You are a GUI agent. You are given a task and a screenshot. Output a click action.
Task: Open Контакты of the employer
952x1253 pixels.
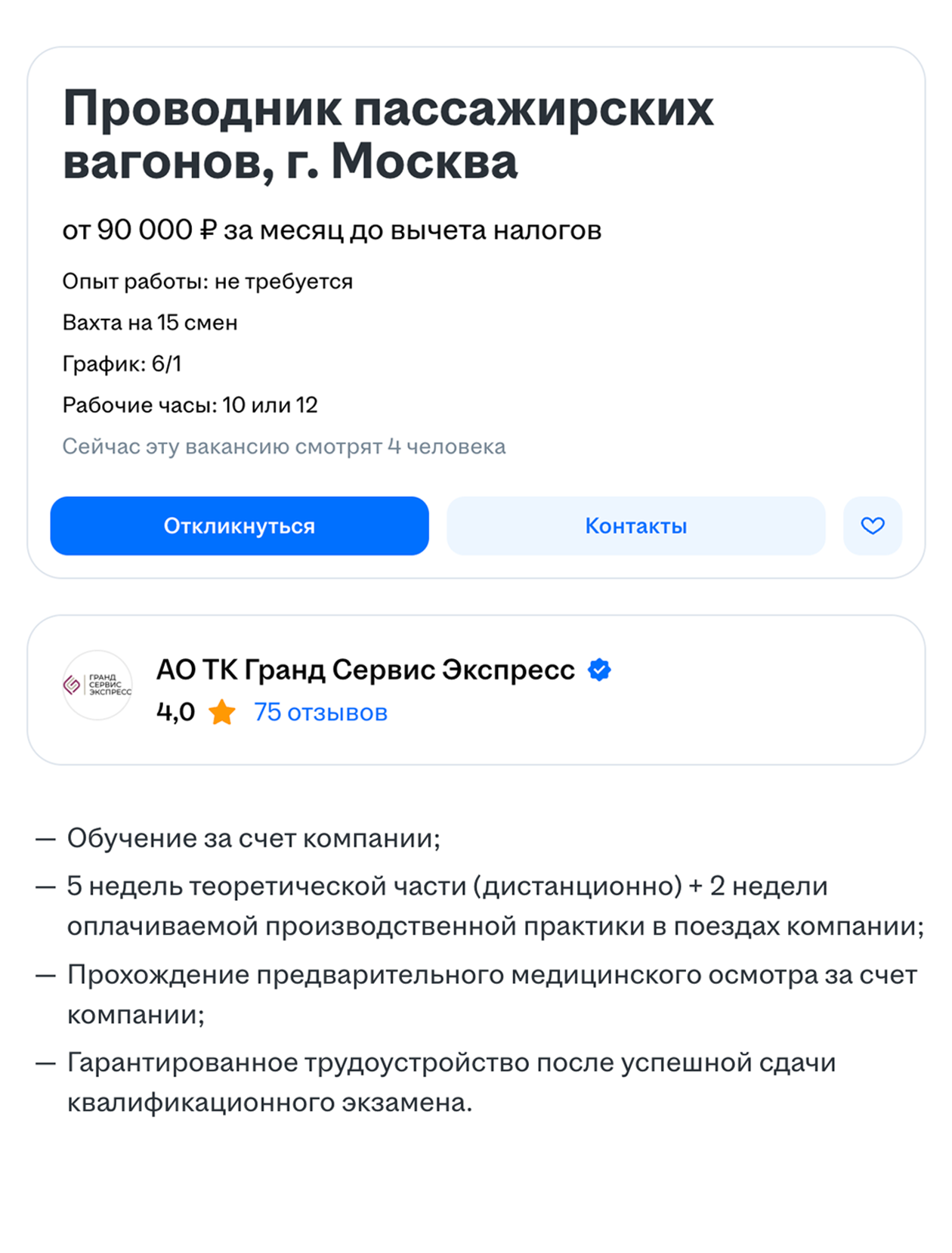click(635, 526)
